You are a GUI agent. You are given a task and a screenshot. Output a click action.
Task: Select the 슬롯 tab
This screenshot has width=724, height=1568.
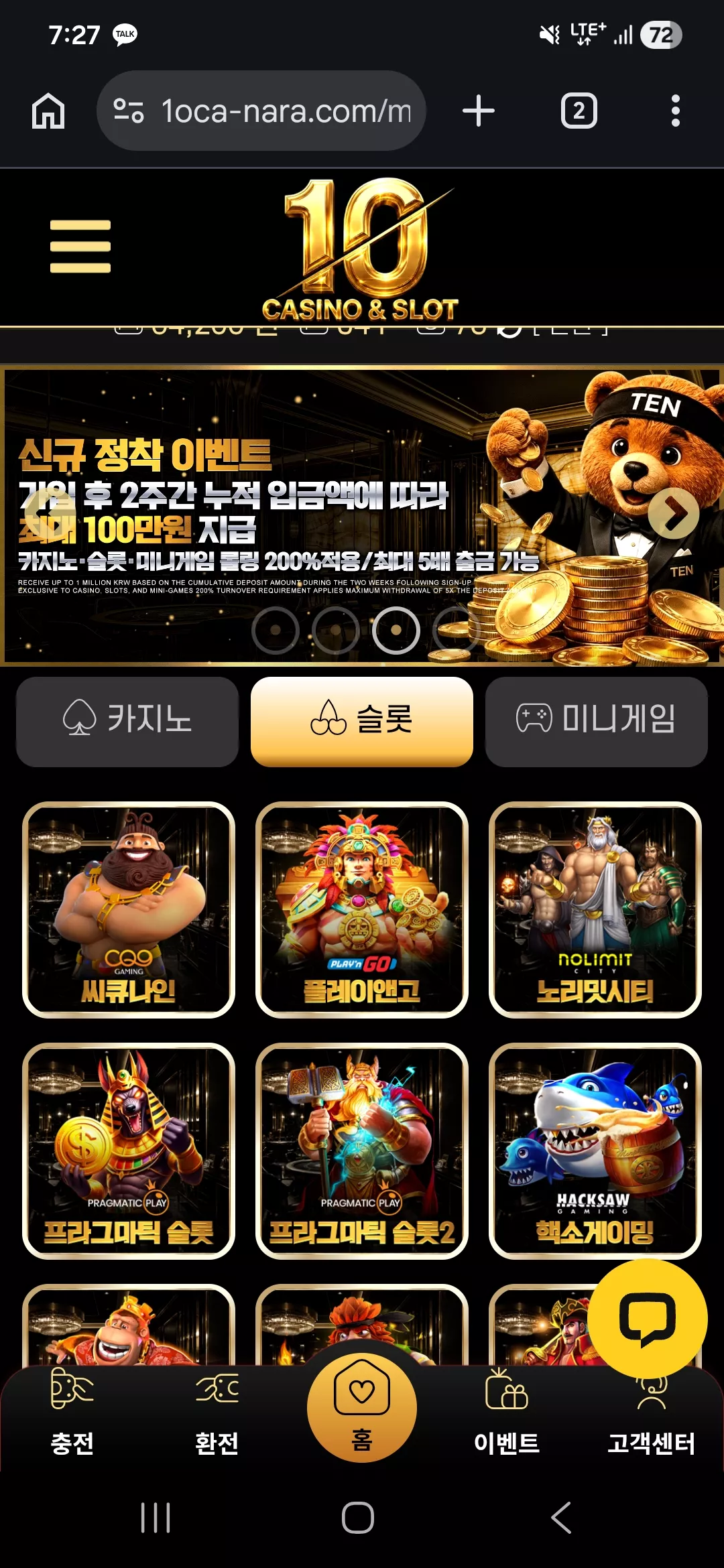(362, 722)
